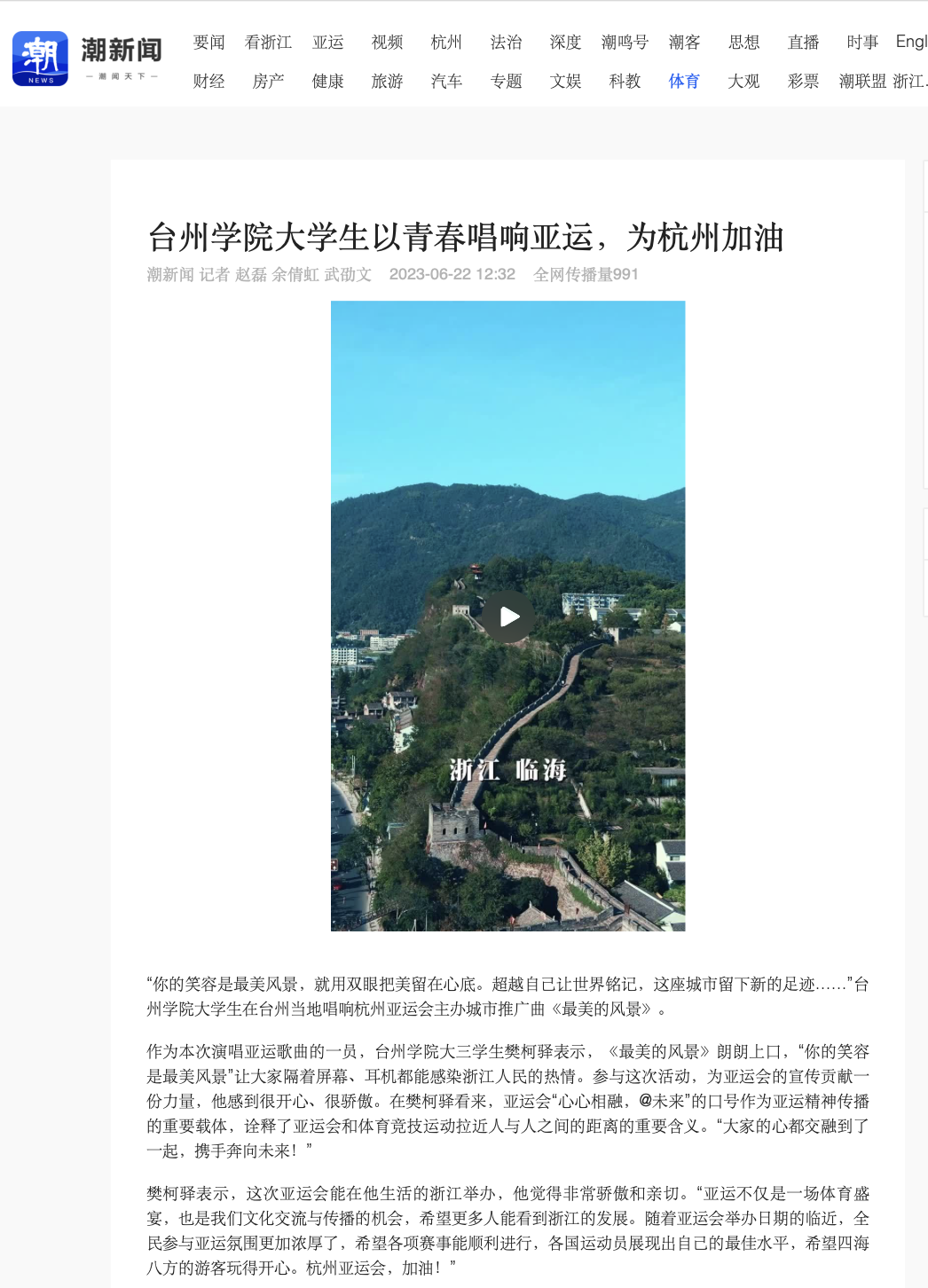This screenshot has height=1288, width=928.
Task: Open the 要闻 section
Action: point(209,43)
